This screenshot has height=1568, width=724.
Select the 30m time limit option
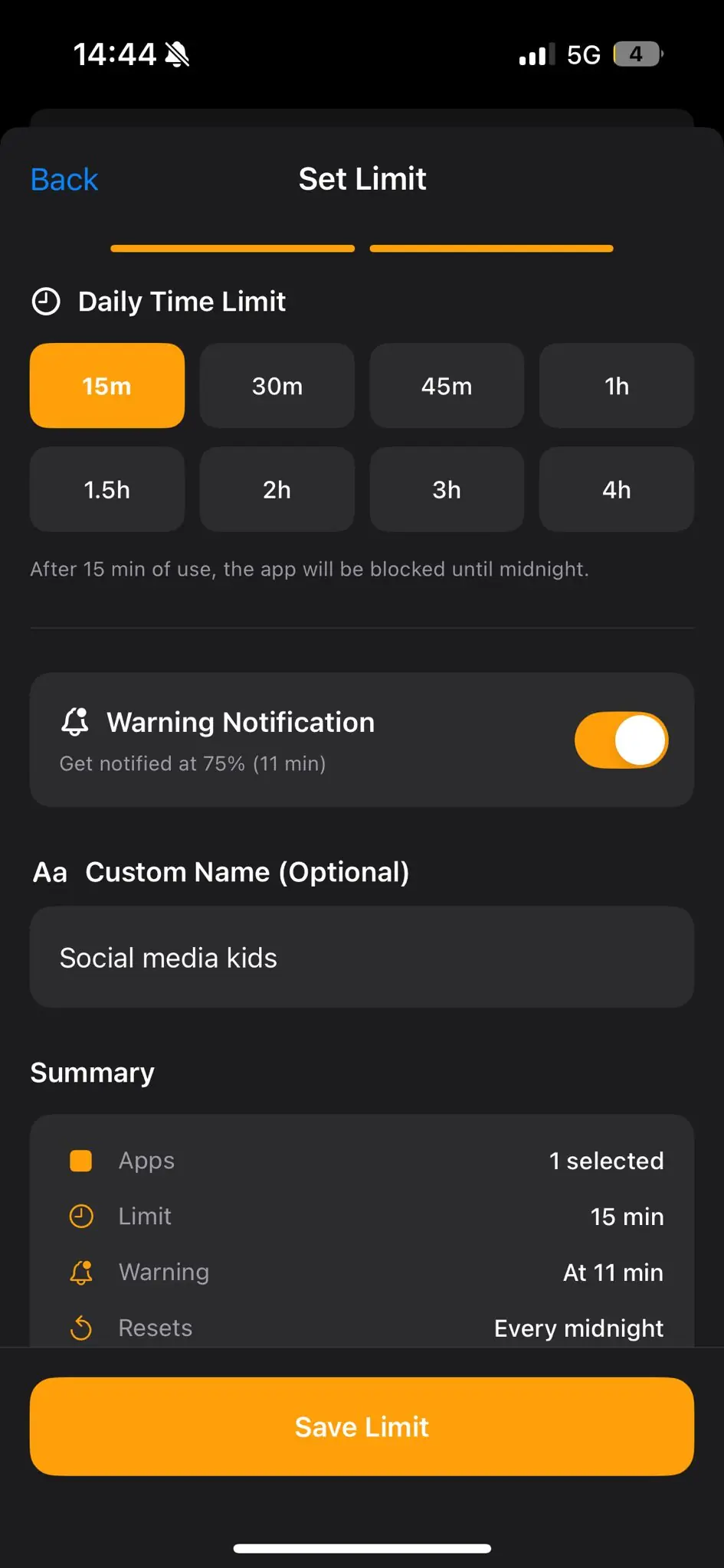(277, 386)
